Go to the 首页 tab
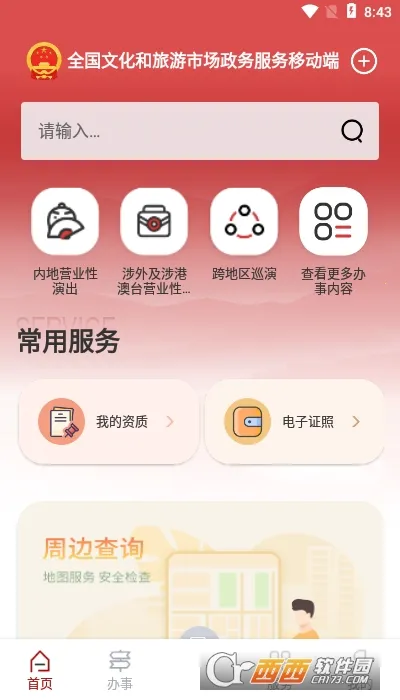 click(x=40, y=670)
